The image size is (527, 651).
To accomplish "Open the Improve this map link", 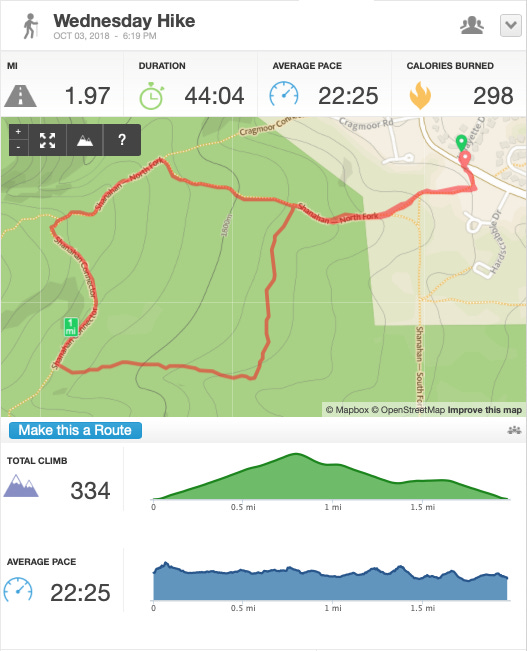I will point(485,410).
